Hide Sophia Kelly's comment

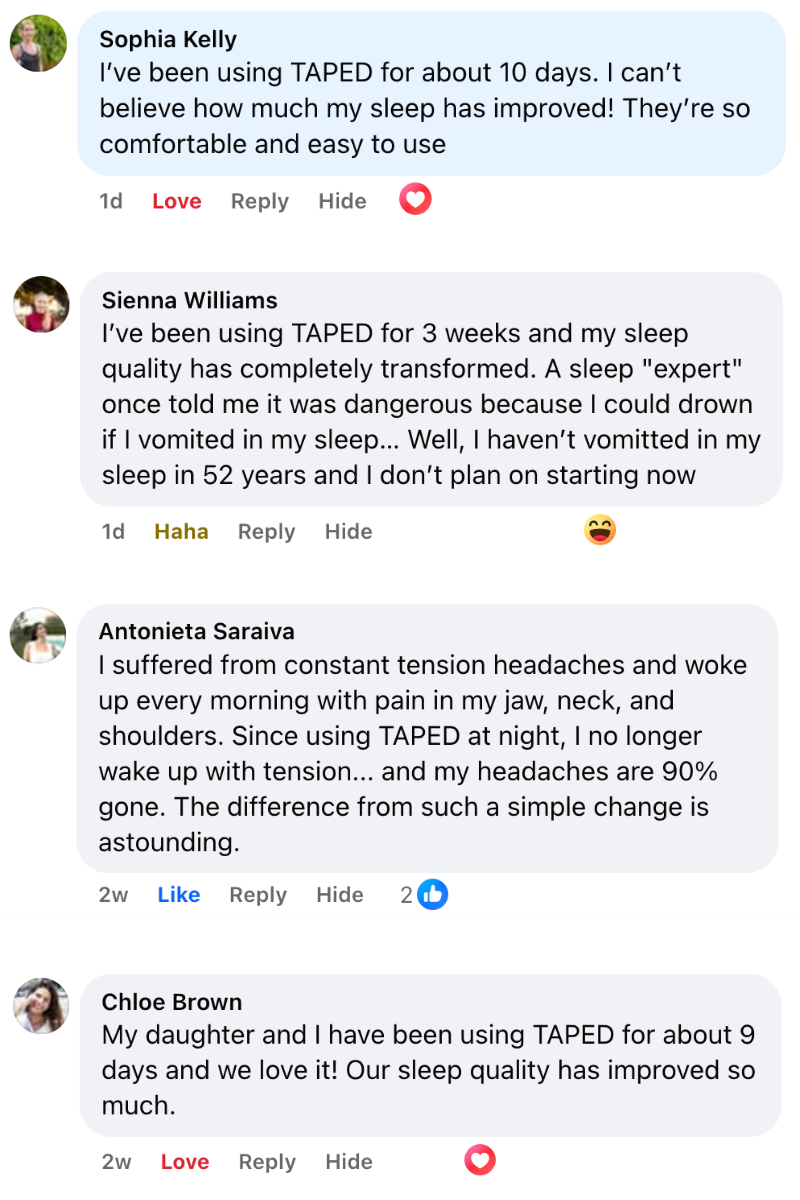[x=342, y=201]
